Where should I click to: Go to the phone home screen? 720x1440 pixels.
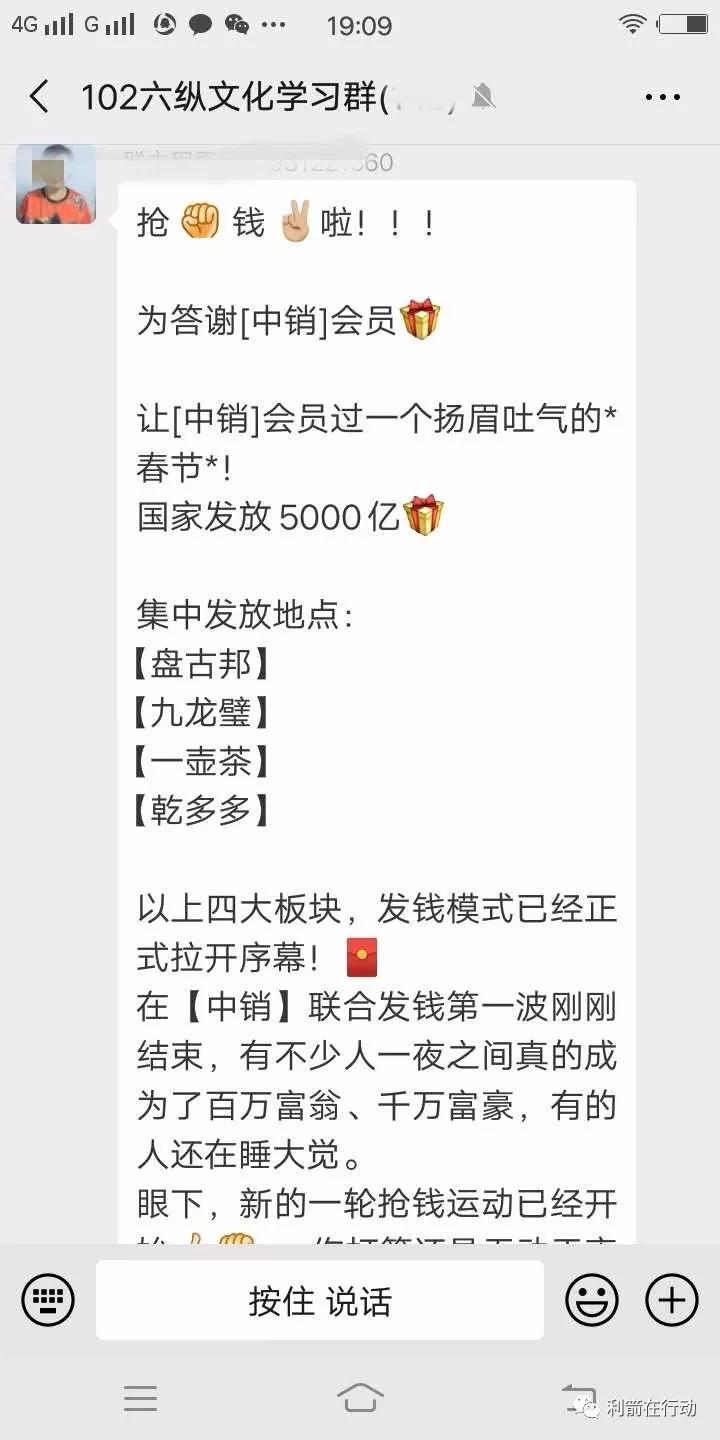tap(360, 1397)
